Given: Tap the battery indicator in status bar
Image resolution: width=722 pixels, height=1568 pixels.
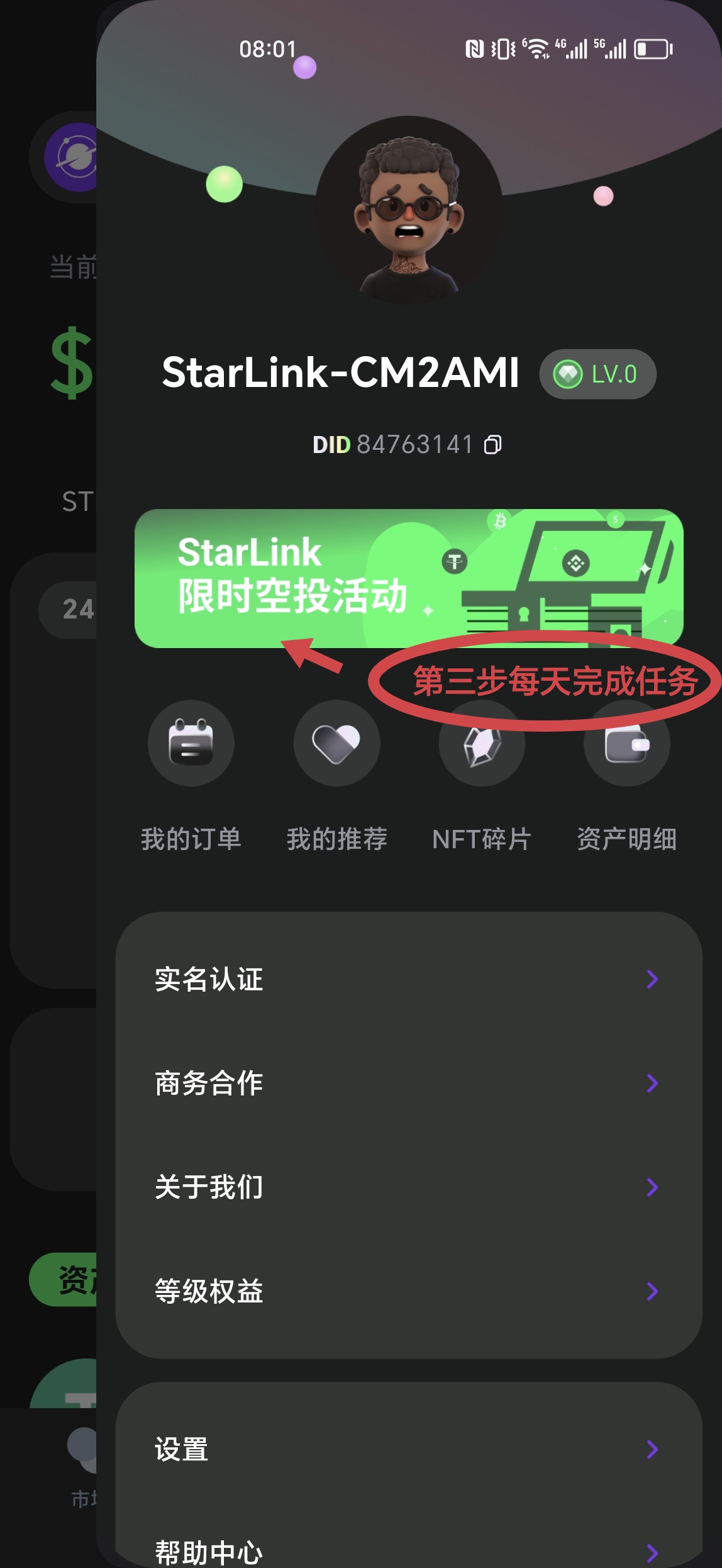Looking at the screenshot, I should [652, 48].
